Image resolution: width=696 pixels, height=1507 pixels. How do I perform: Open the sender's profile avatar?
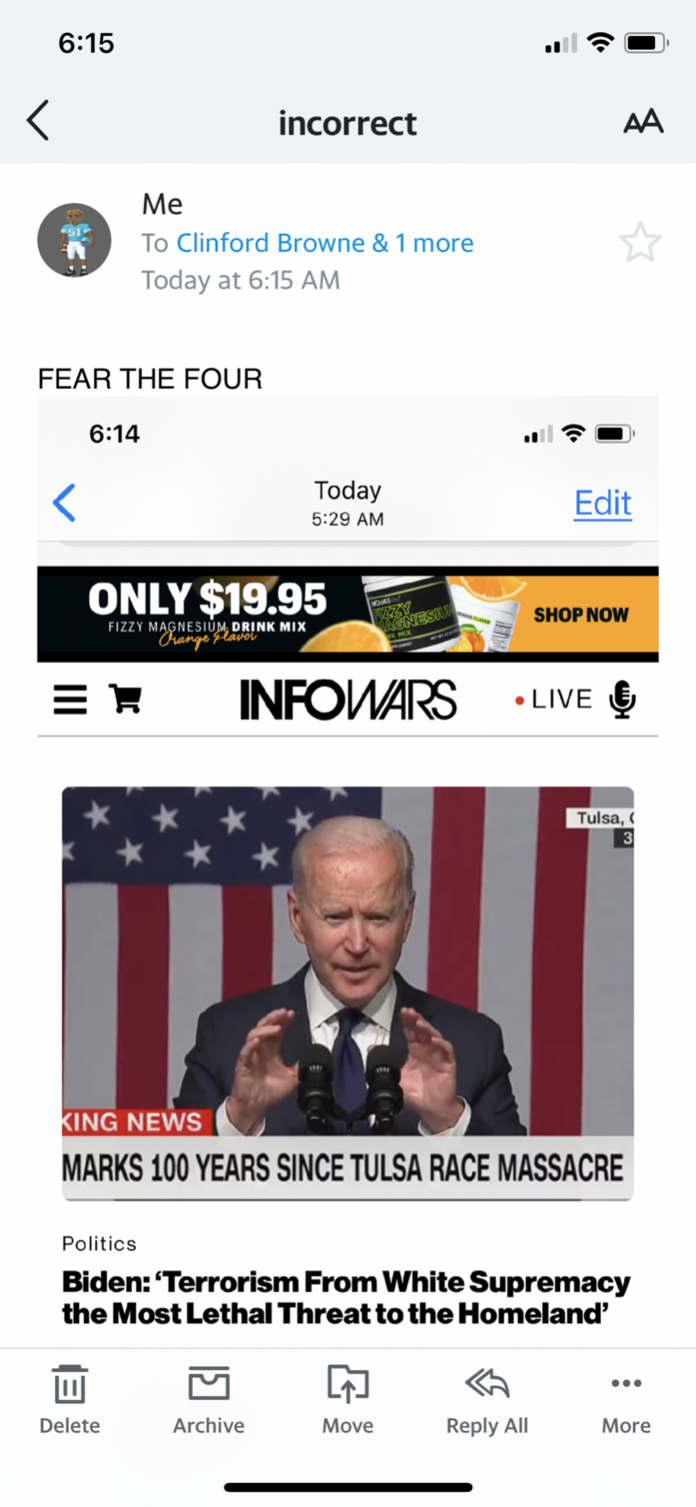click(74, 240)
